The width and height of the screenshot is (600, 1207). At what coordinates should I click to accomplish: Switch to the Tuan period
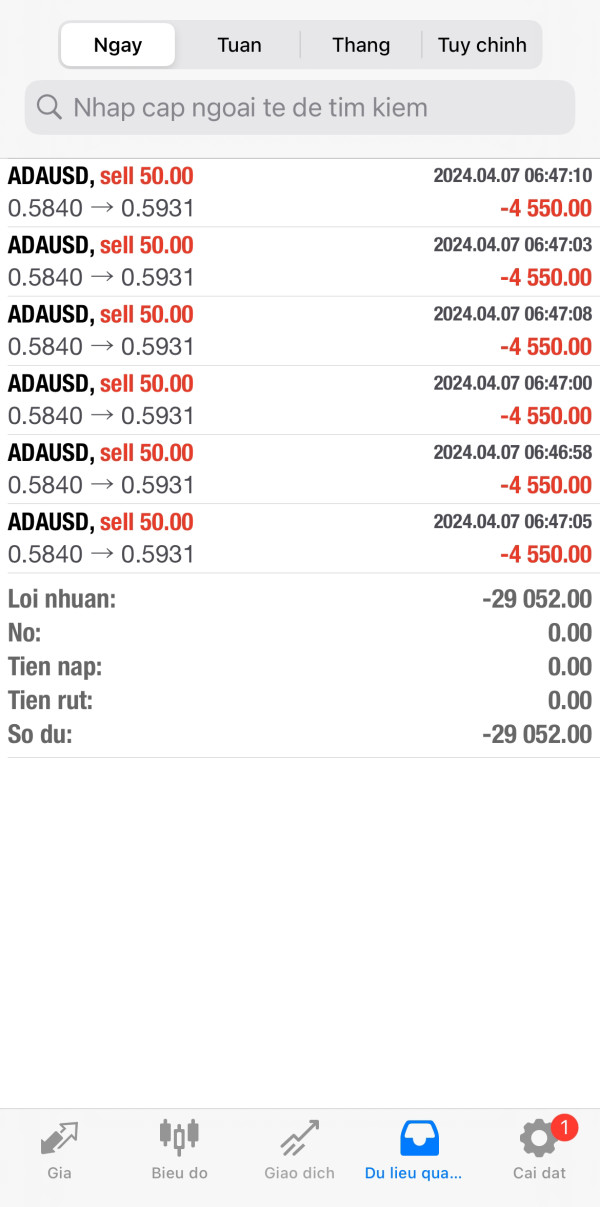[x=239, y=45]
